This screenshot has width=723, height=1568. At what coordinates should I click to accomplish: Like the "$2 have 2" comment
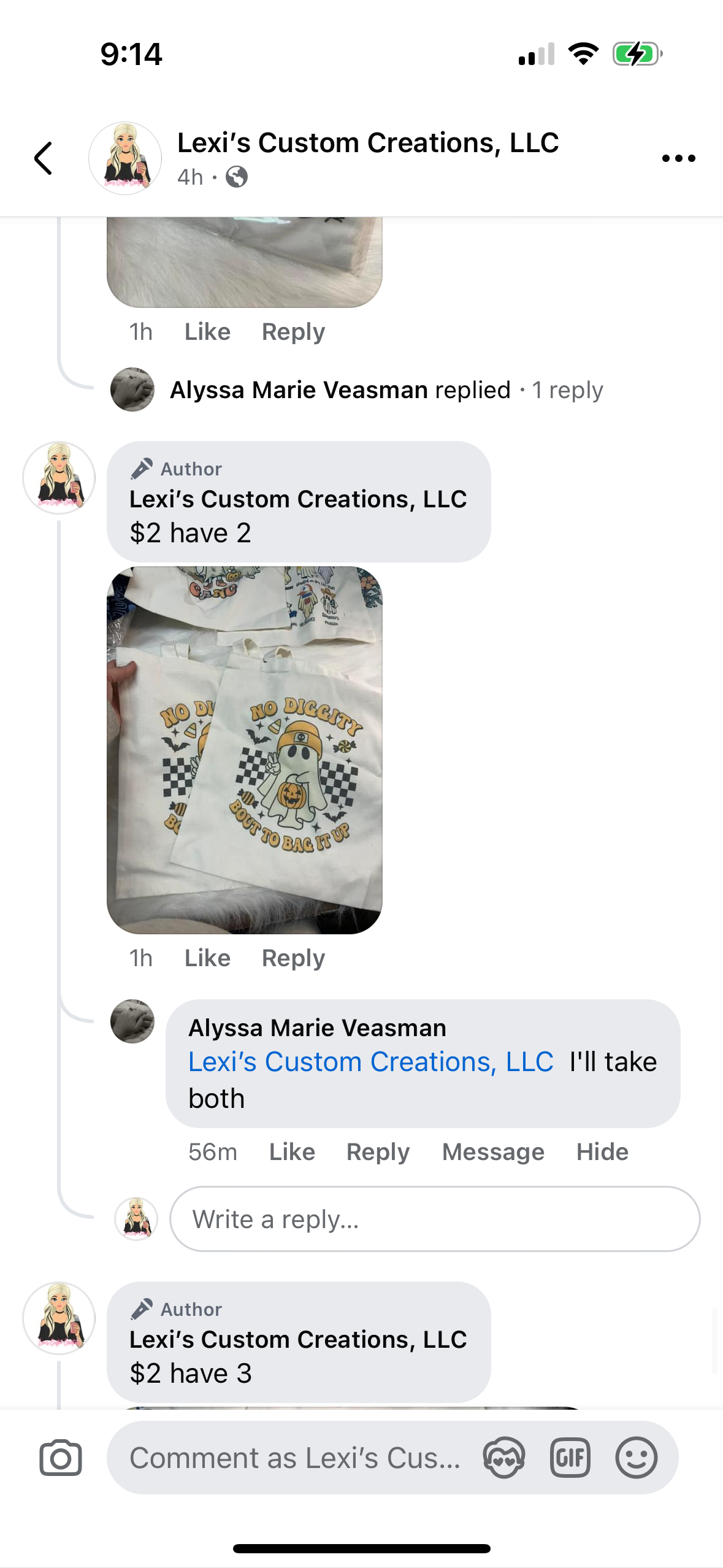pyautogui.click(x=207, y=958)
